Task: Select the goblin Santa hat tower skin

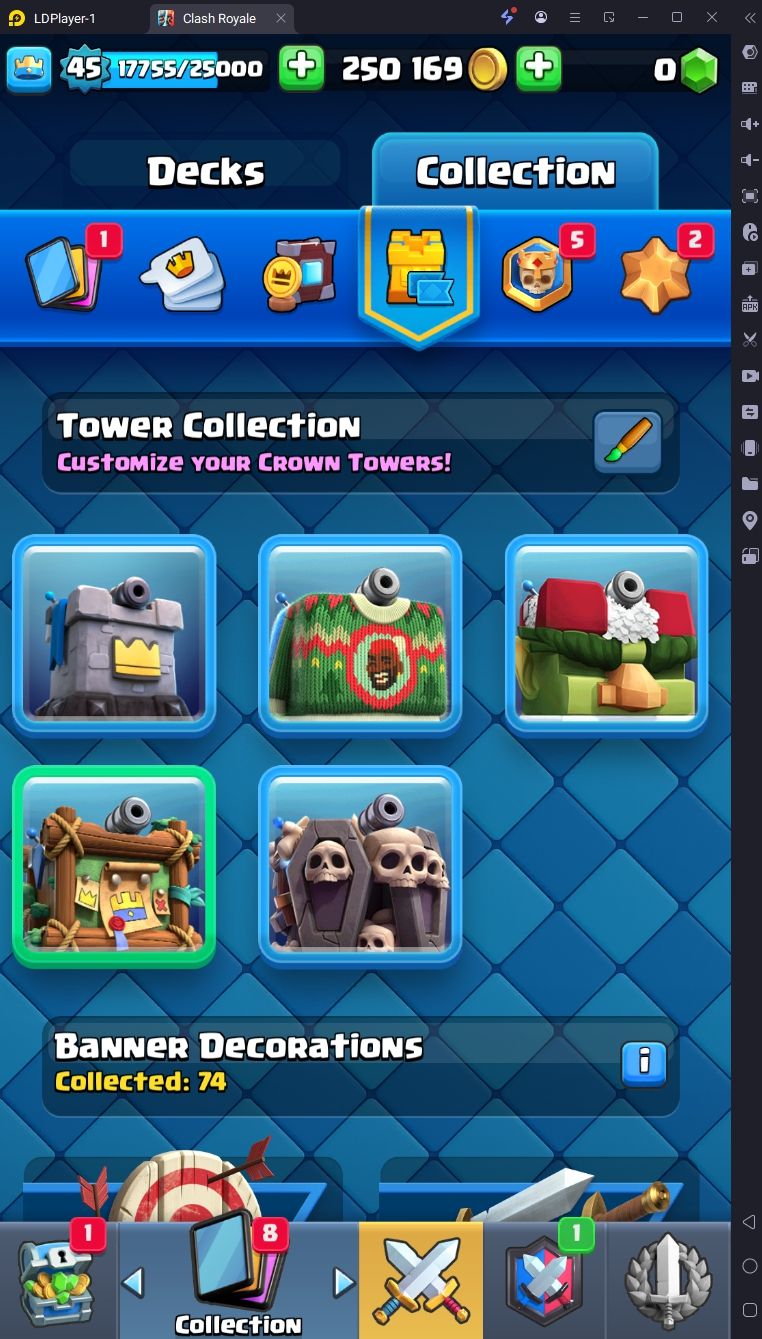Action: coord(606,635)
